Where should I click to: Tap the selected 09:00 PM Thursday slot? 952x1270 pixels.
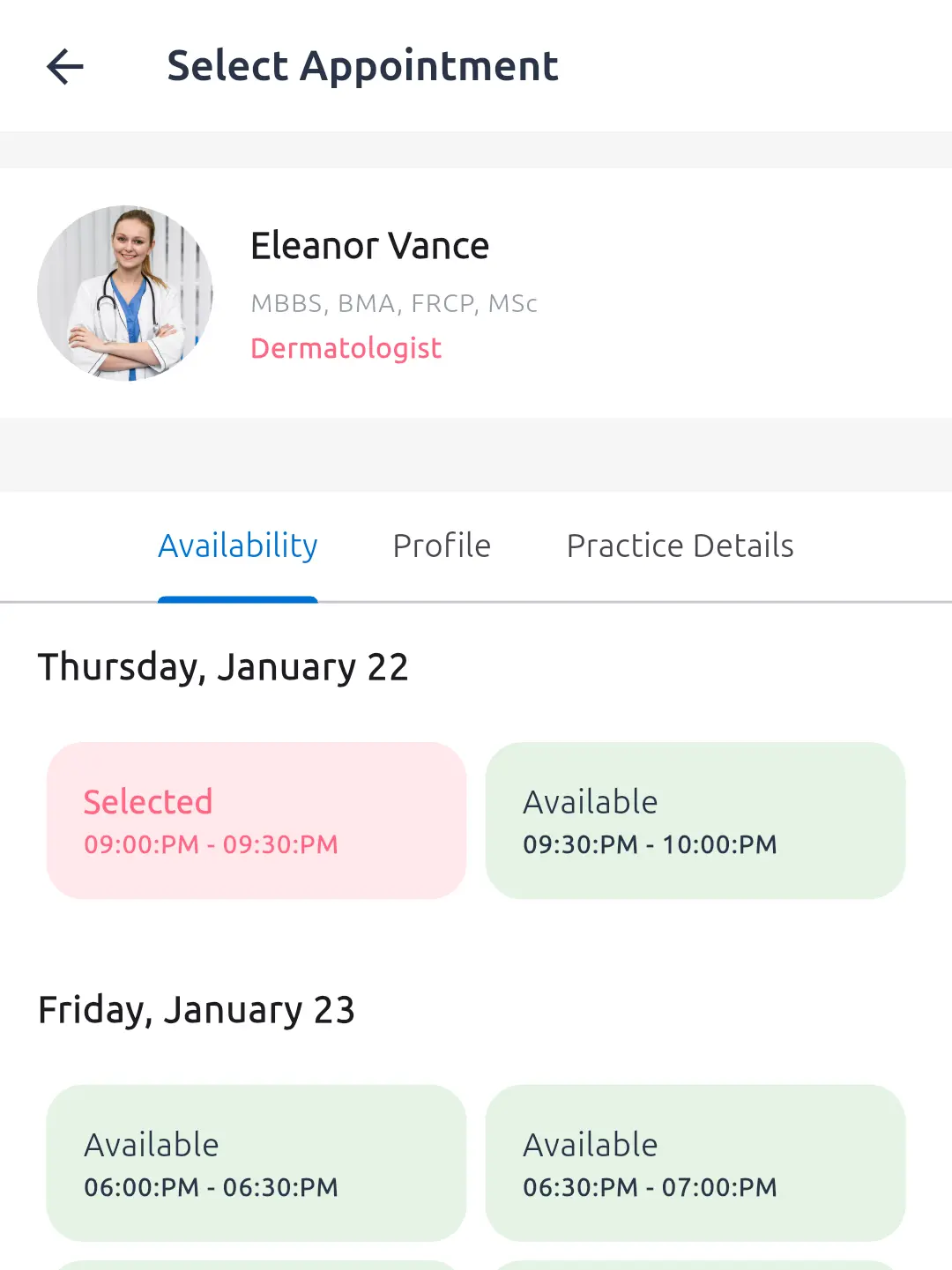(x=256, y=821)
